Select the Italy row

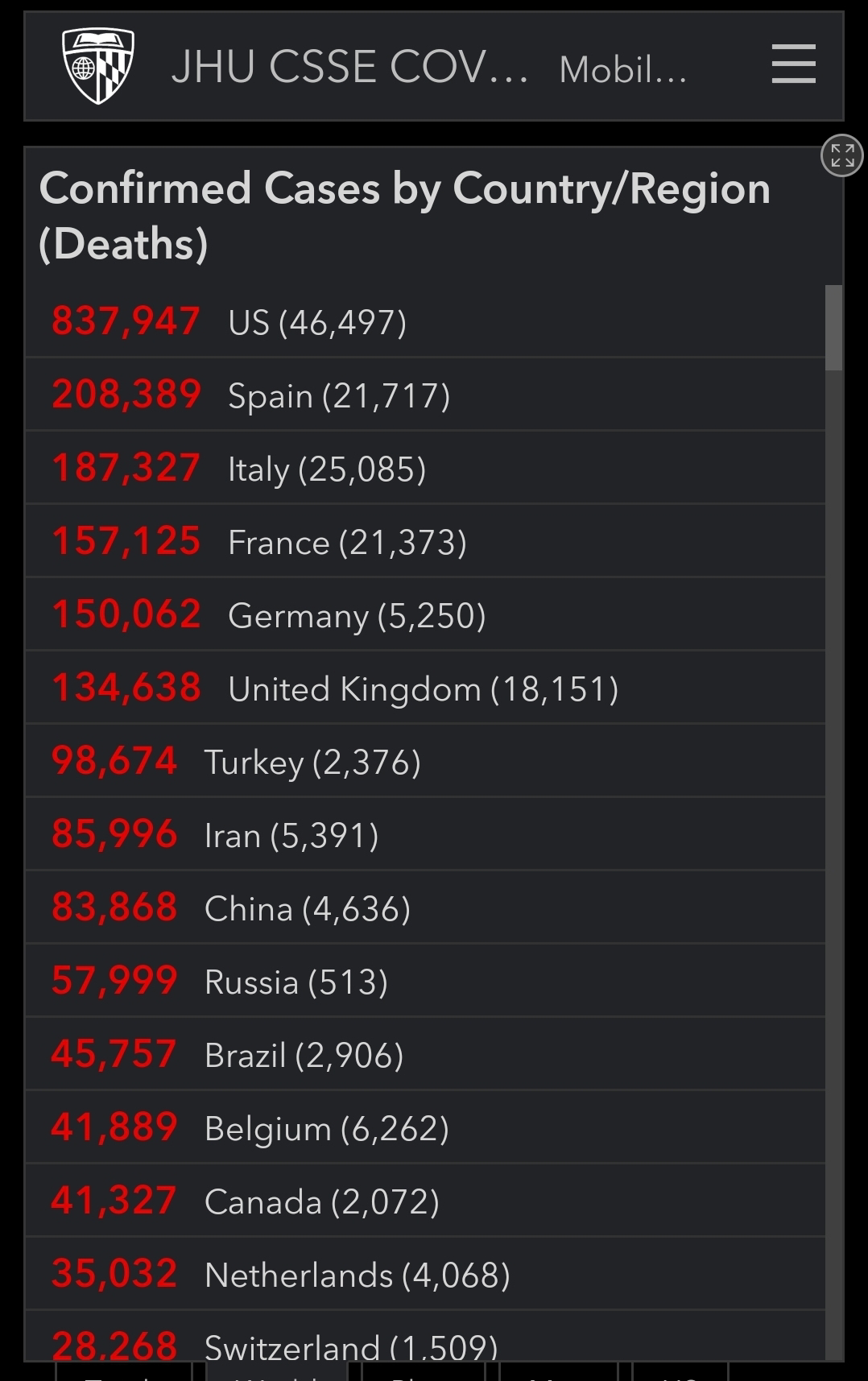pos(425,468)
